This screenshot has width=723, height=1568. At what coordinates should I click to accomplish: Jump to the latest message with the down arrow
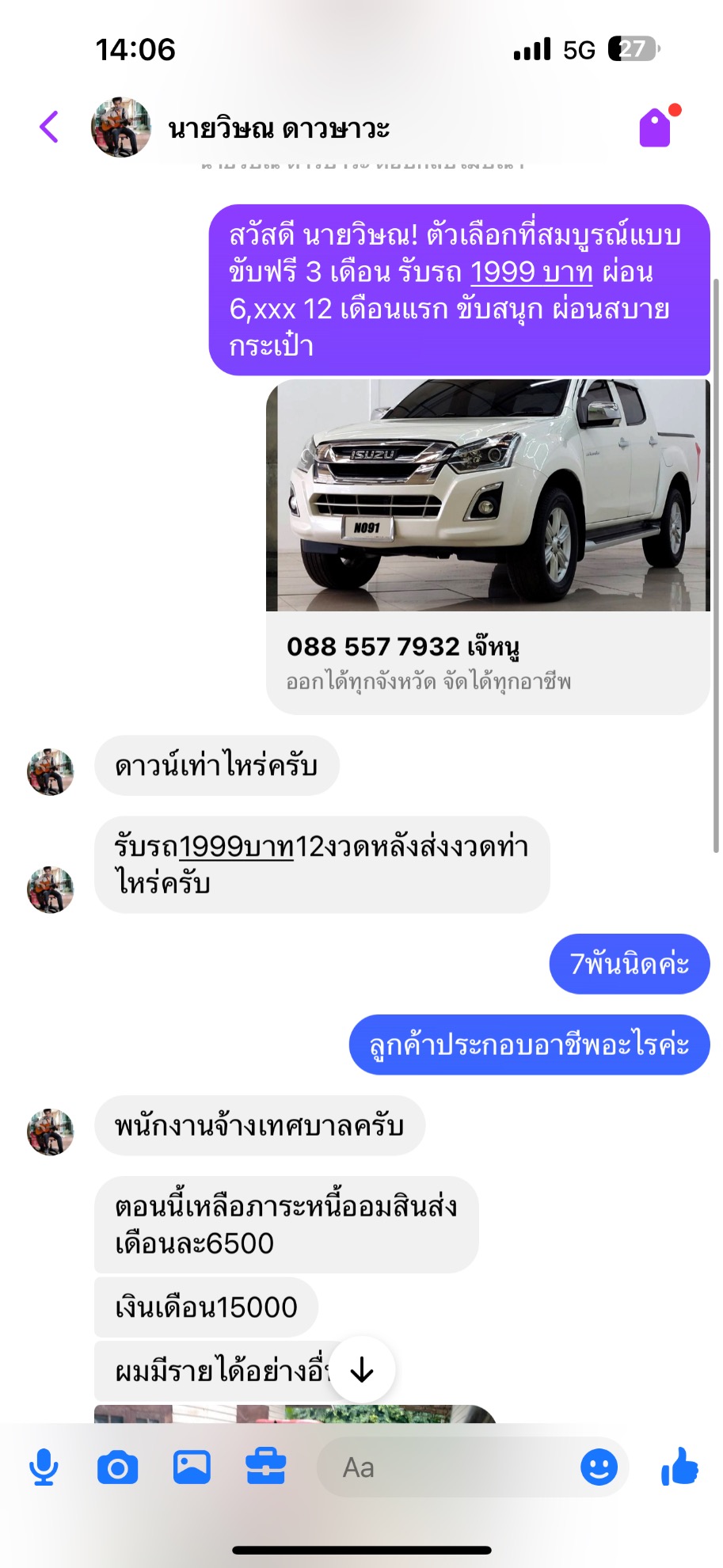pos(362,1369)
